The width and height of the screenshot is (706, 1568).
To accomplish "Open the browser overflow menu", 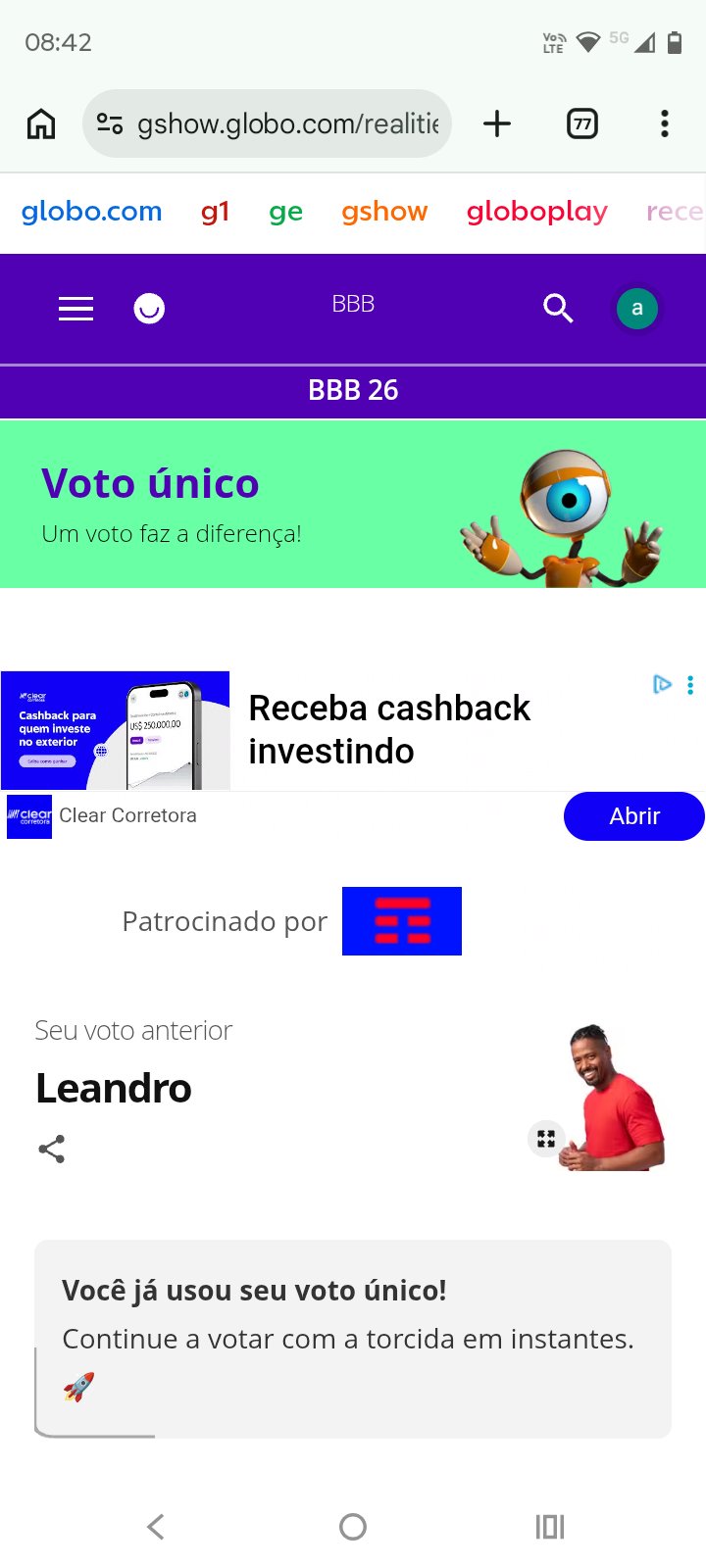I will (x=665, y=124).
